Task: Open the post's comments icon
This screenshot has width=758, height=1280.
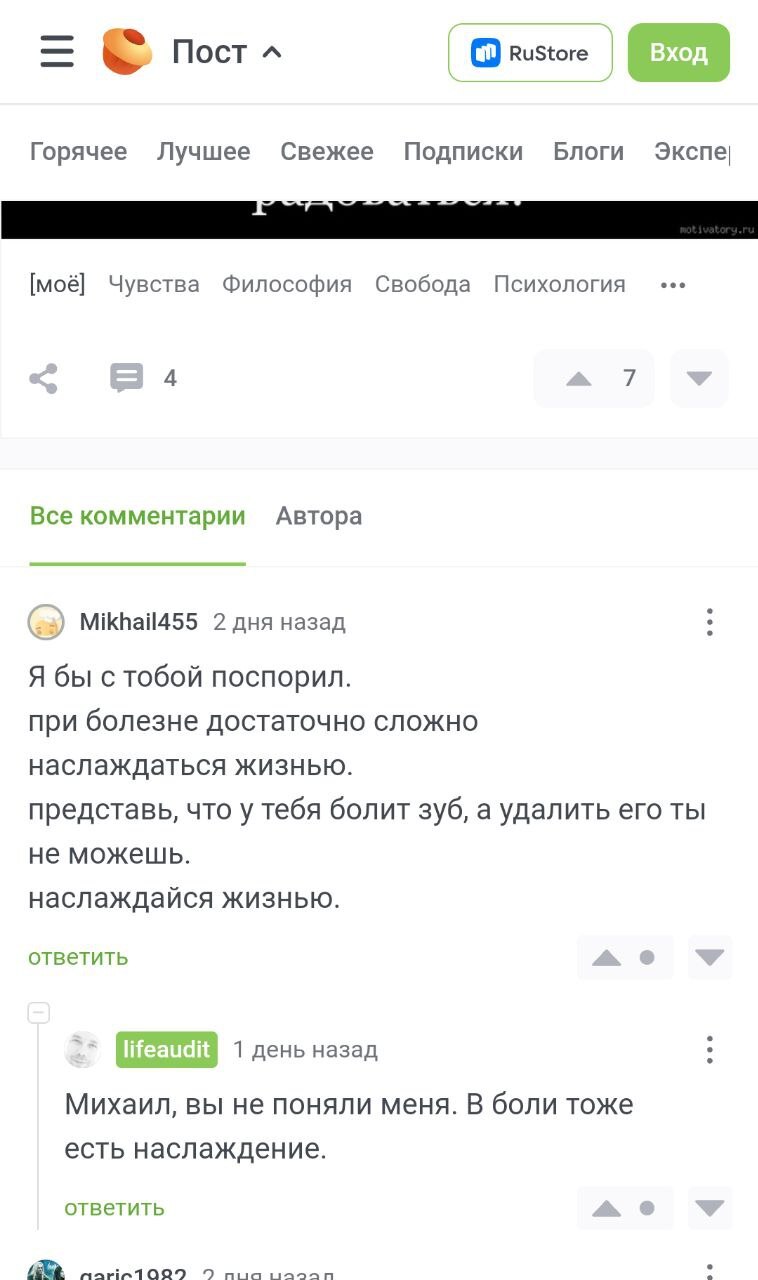Action: click(x=127, y=378)
